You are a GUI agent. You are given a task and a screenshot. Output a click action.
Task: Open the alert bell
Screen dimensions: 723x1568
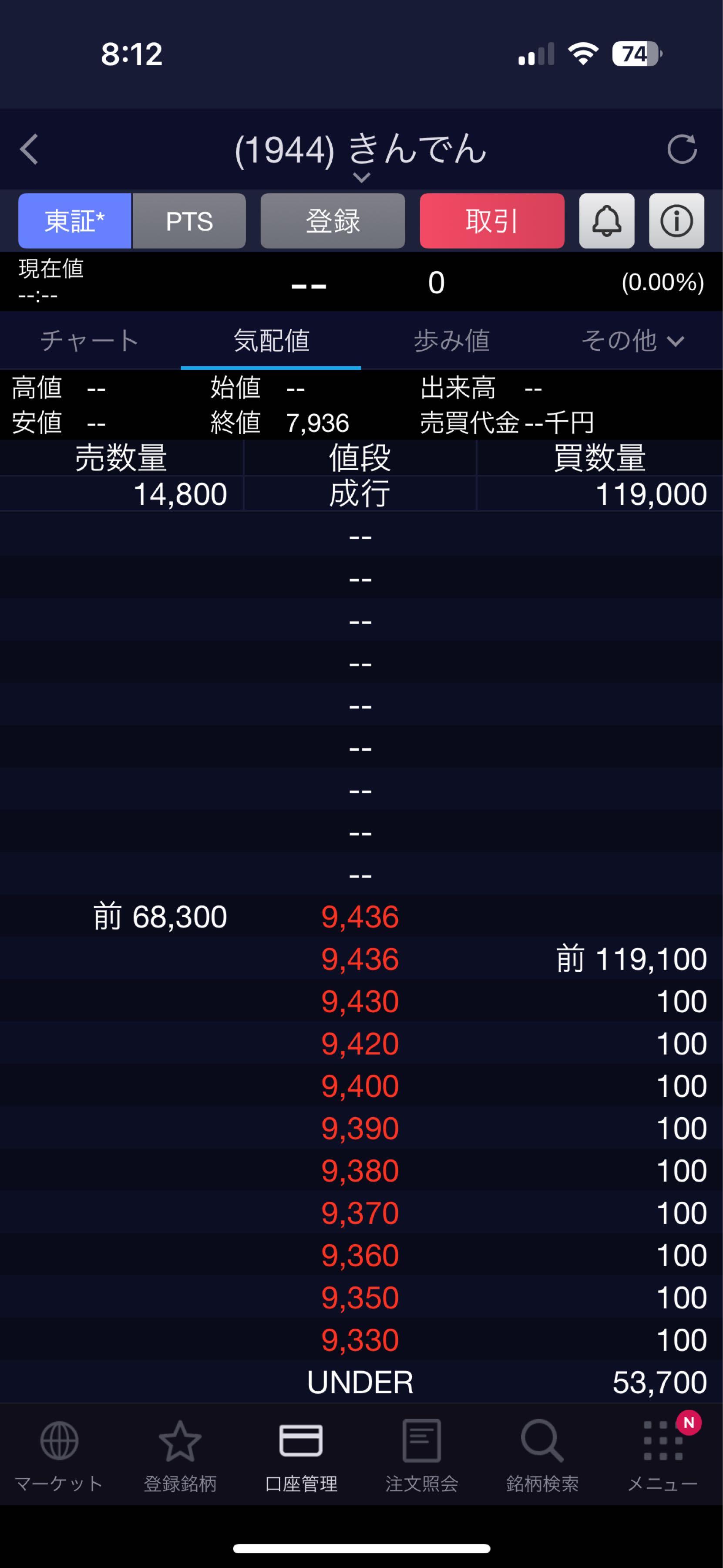point(606,221)
